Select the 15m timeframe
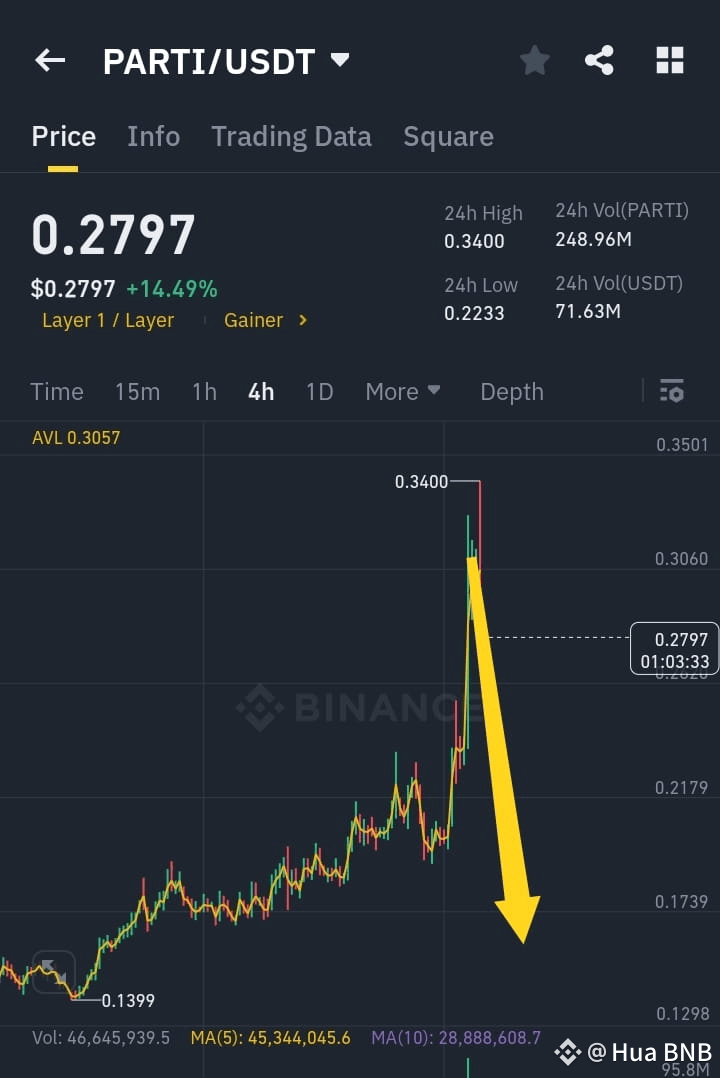Viewport: 720px width, 1078px height. pyautogui.click(x=137, y=392)
